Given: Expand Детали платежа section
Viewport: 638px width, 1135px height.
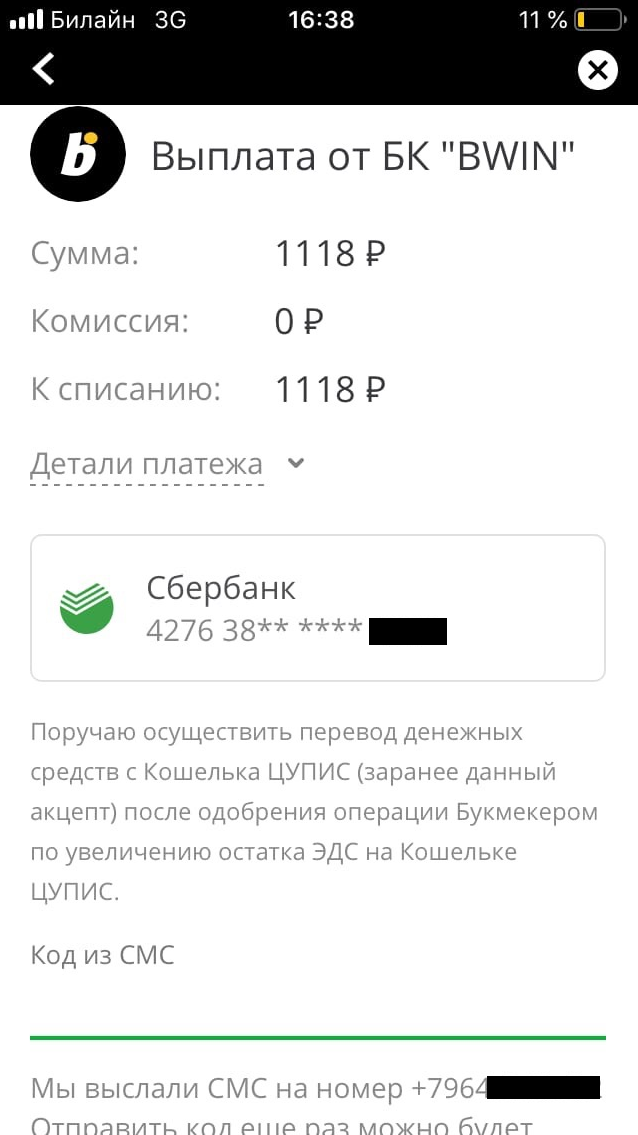Looking at the screenshot, I should [x=166, y=464].
